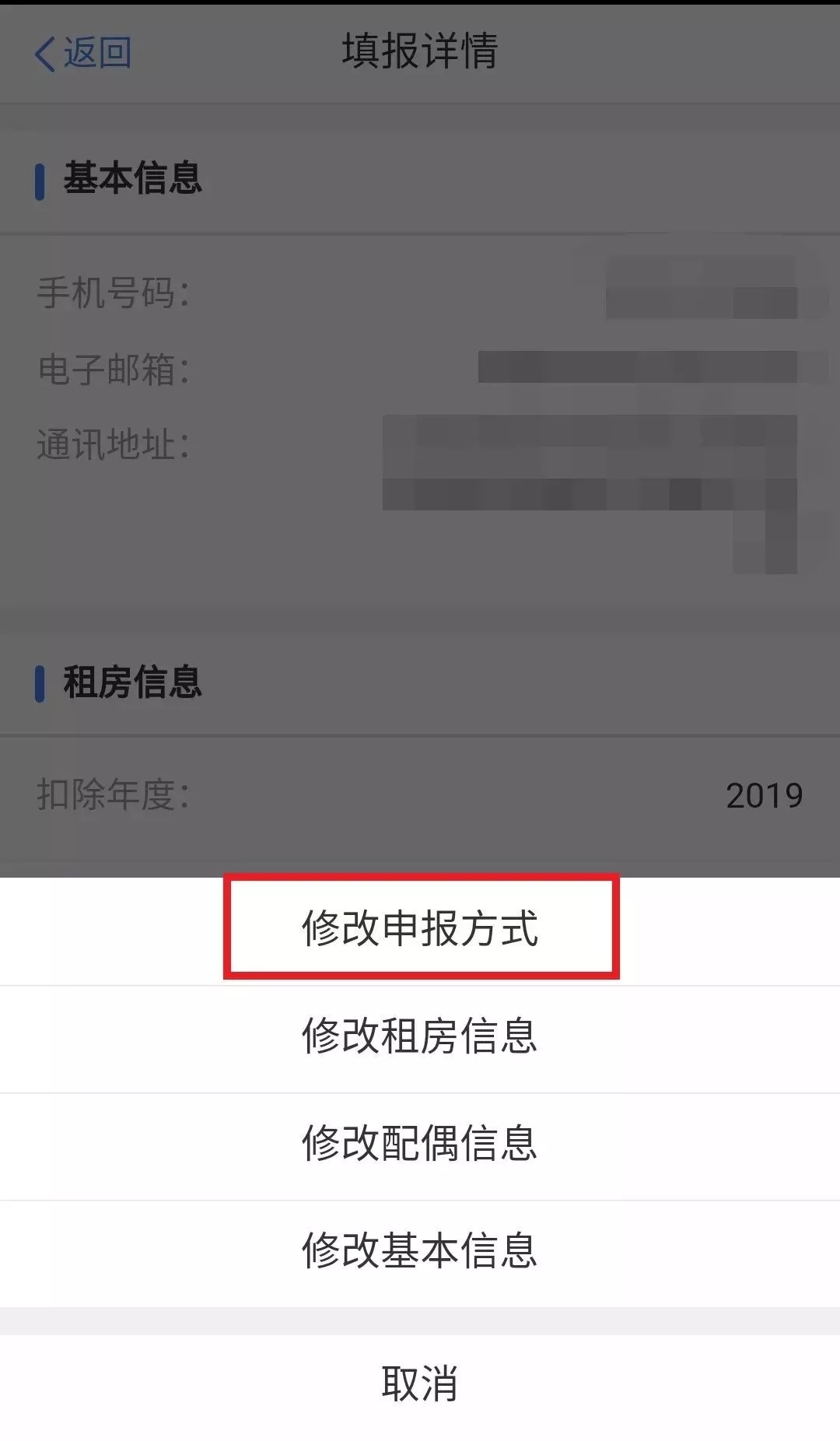Select 修改申报方式 option

click(420, 928)
